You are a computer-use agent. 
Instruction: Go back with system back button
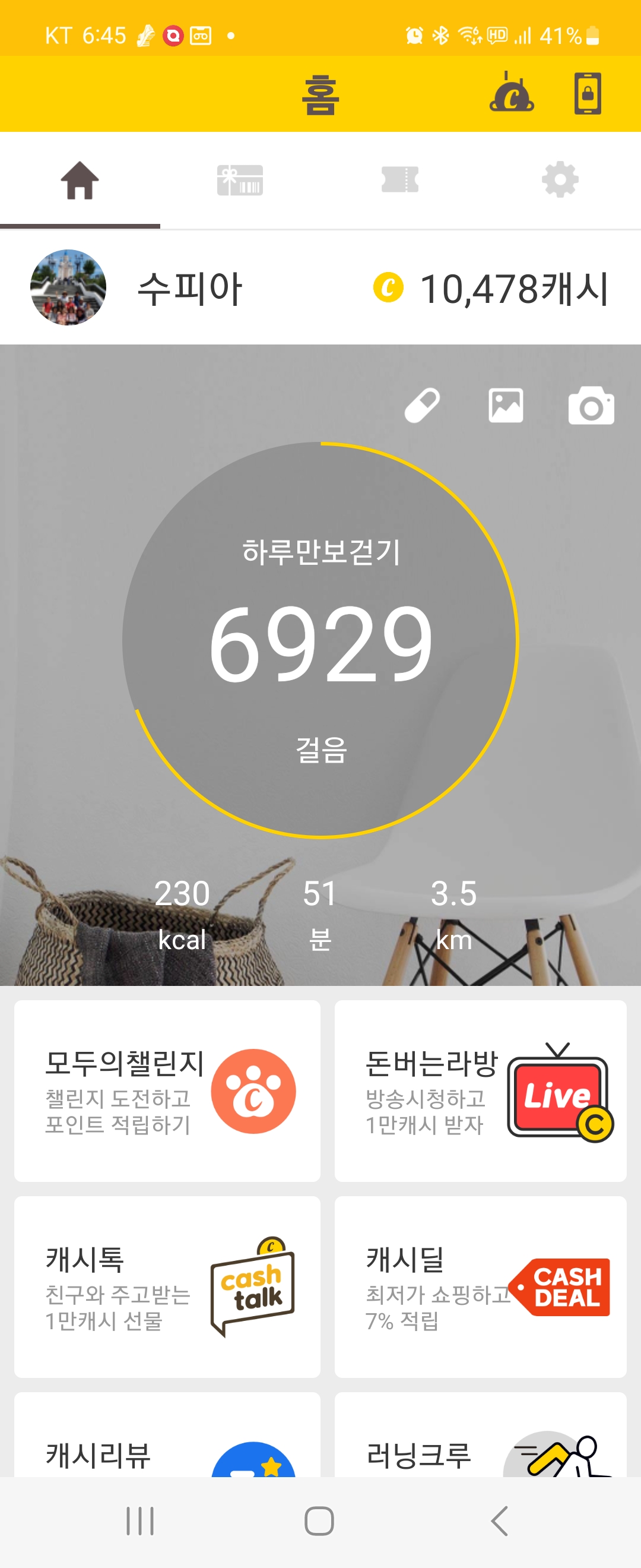(499, 1521)
